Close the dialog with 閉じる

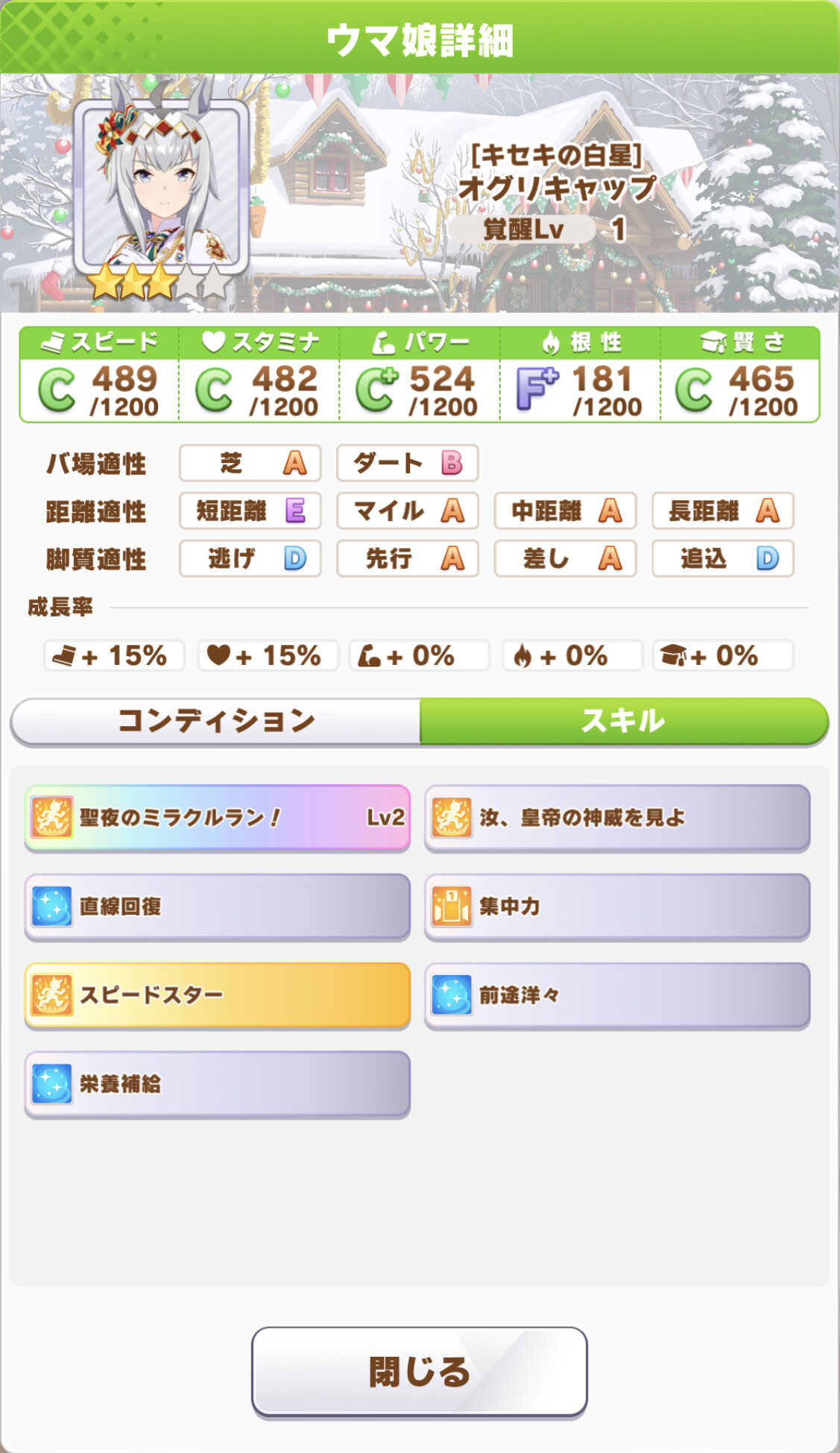coord(419,1371)
